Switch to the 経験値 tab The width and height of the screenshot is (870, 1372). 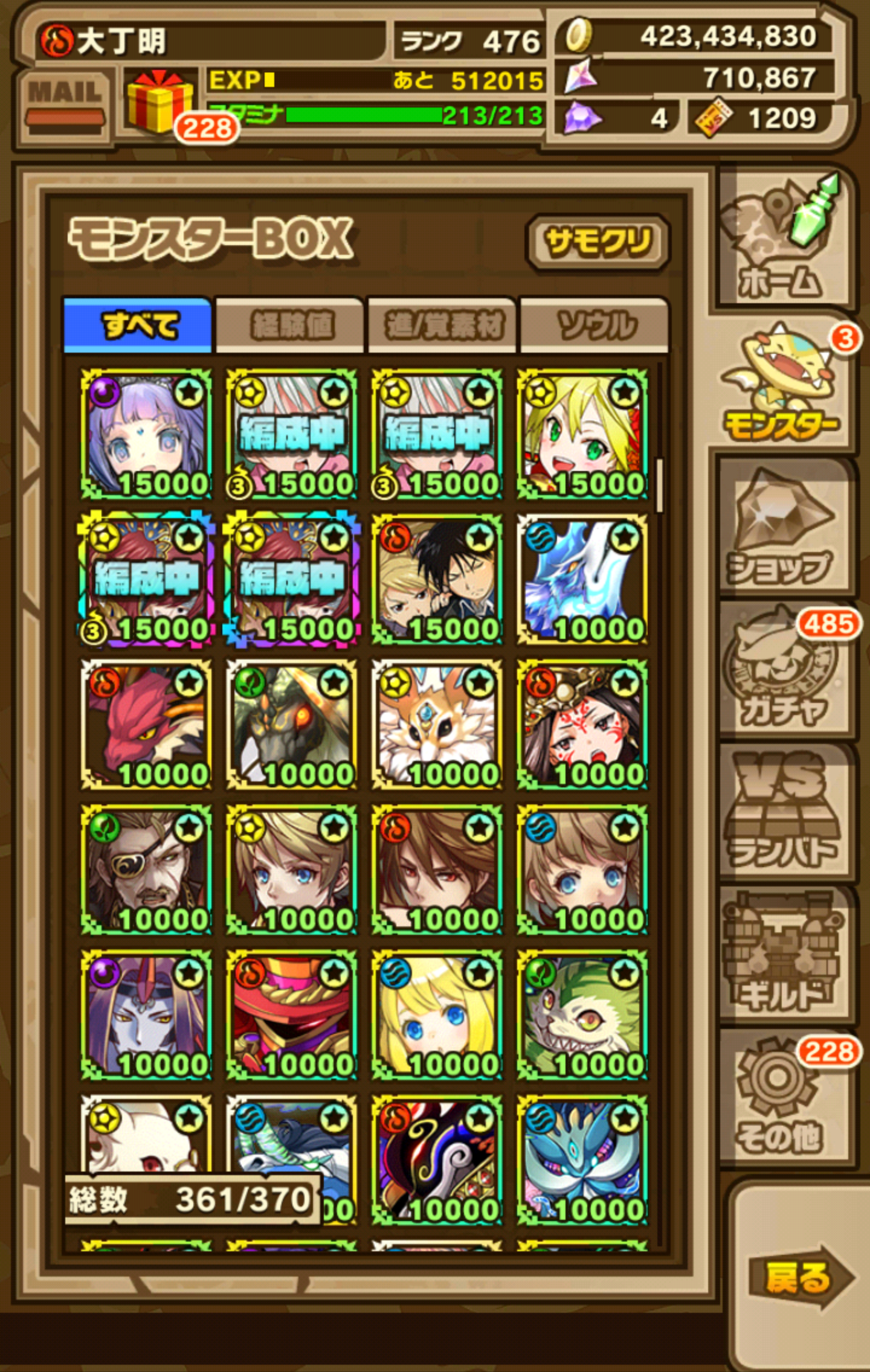[x=291, y=325]
